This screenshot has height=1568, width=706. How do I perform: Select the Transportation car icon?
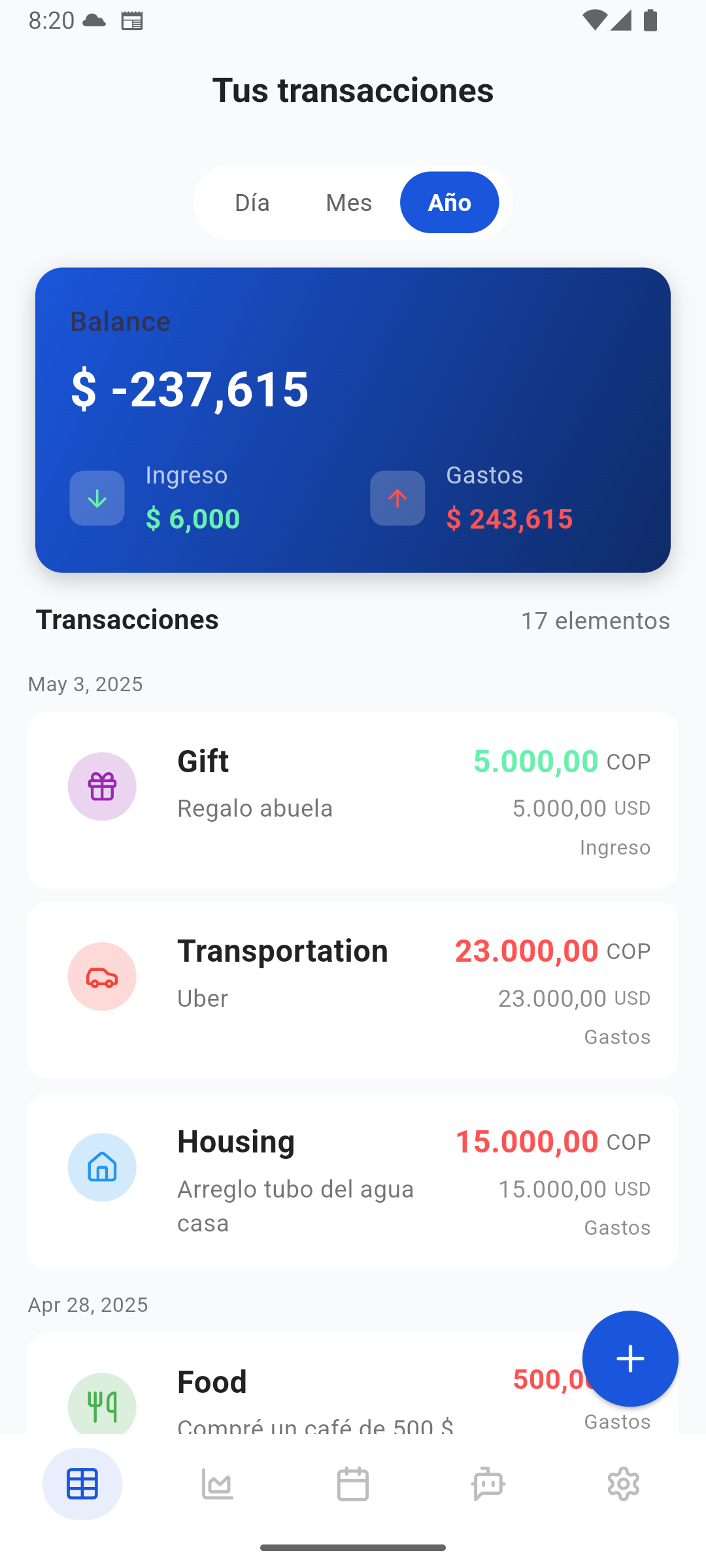coord(102,976)
